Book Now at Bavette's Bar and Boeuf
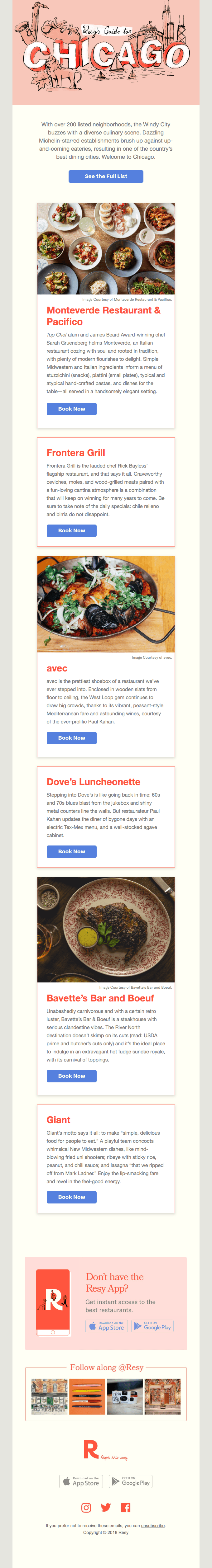This screenshot has height=1568, width=212. coord(71,1076)
